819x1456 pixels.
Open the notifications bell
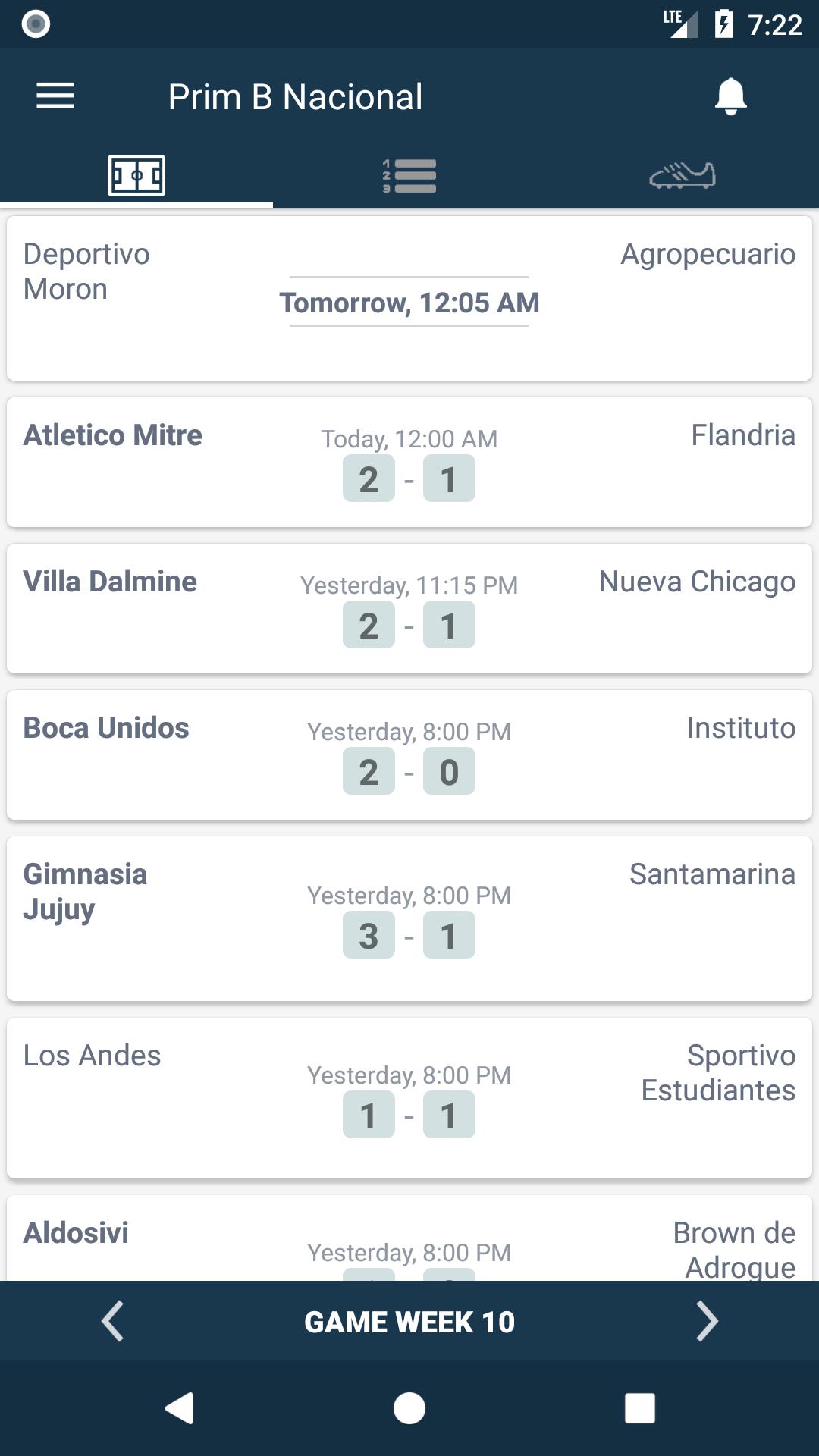pos(731,96)
